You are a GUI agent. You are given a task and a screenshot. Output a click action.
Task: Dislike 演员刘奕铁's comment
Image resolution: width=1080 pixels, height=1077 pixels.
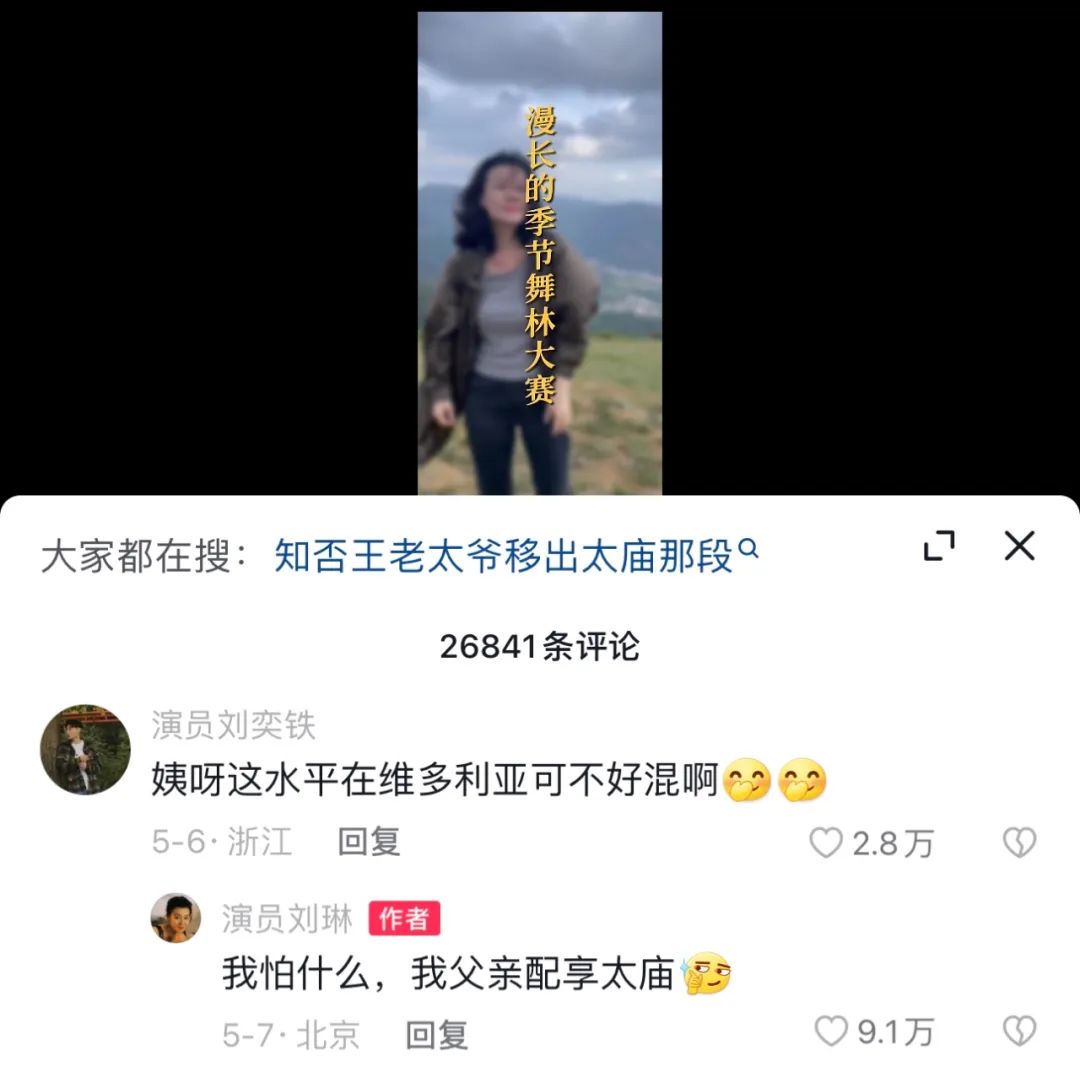1019,844
